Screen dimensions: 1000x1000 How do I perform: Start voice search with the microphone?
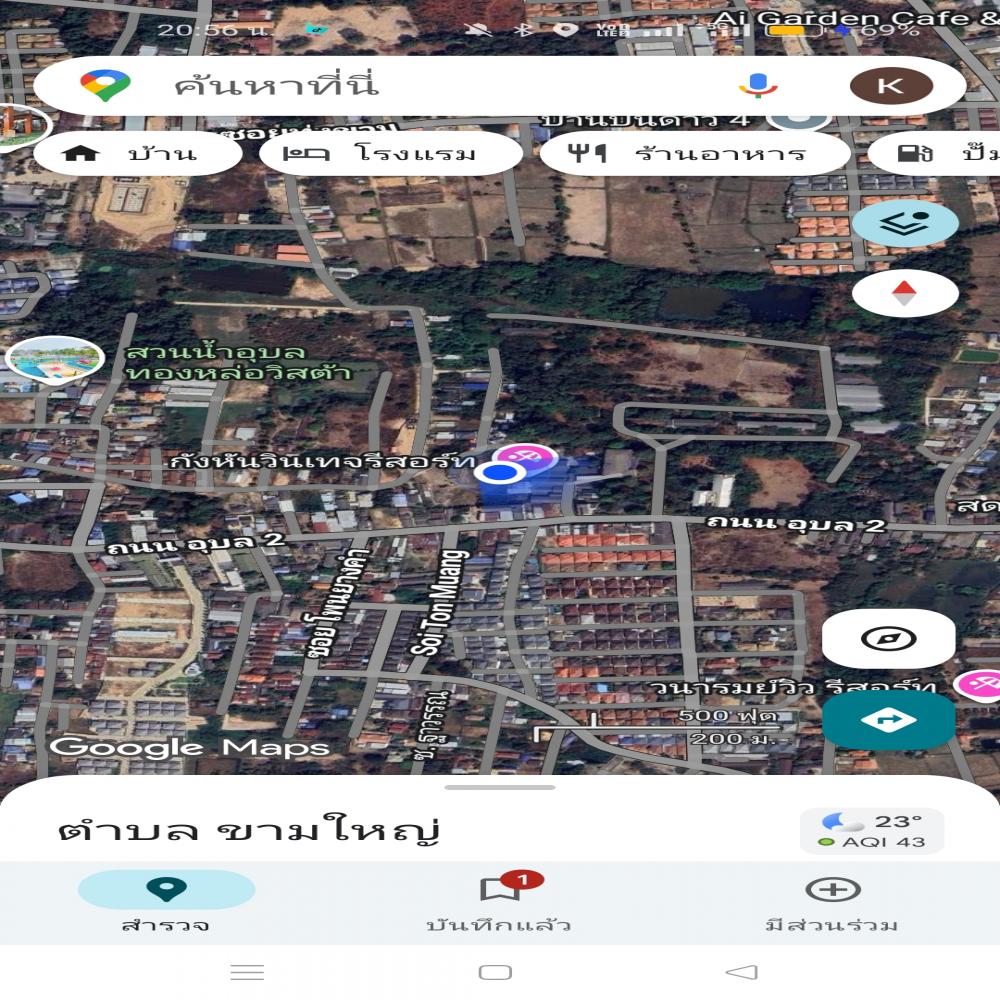758,86
